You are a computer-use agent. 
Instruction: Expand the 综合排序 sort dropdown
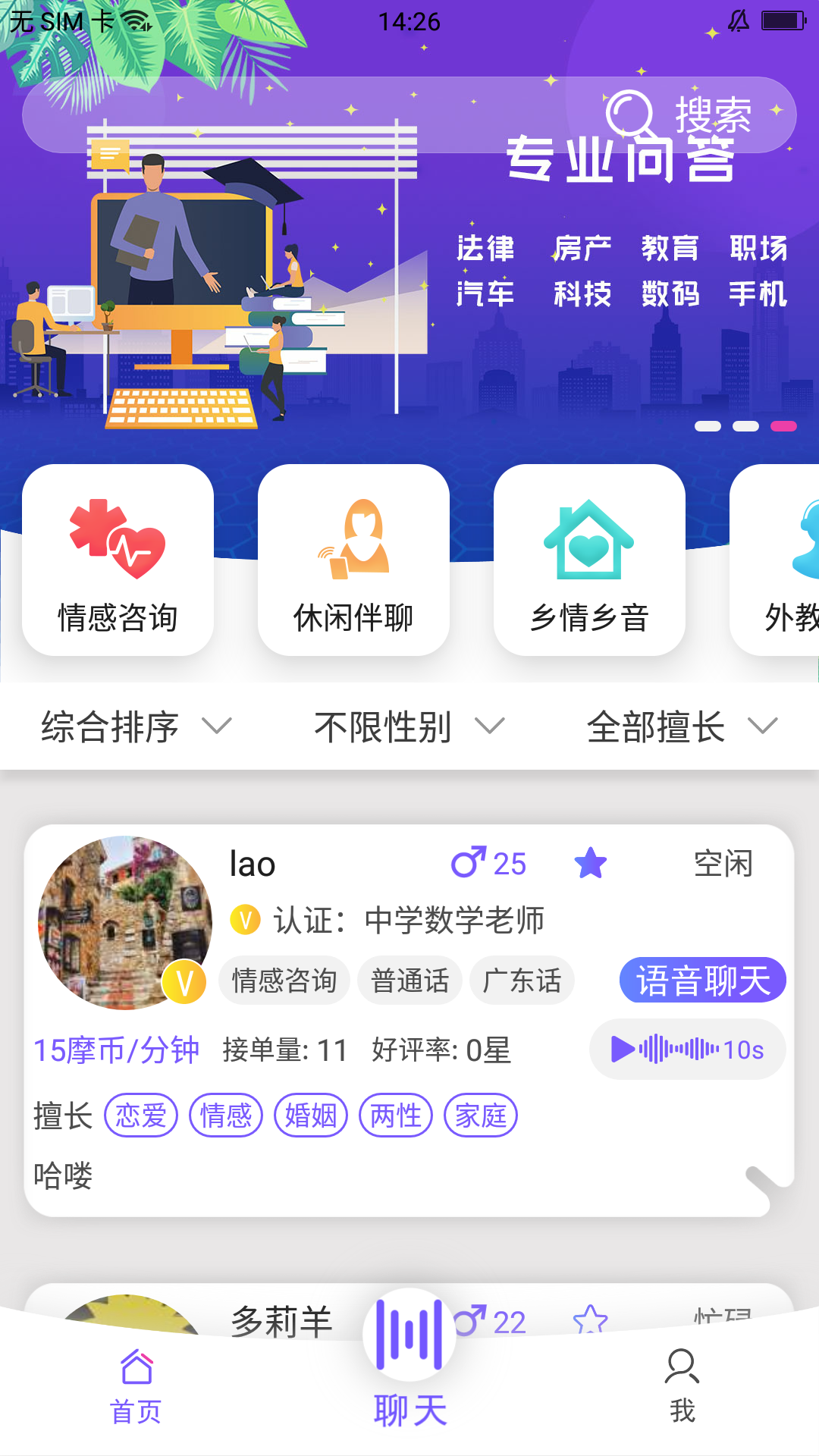coord(136,726)
